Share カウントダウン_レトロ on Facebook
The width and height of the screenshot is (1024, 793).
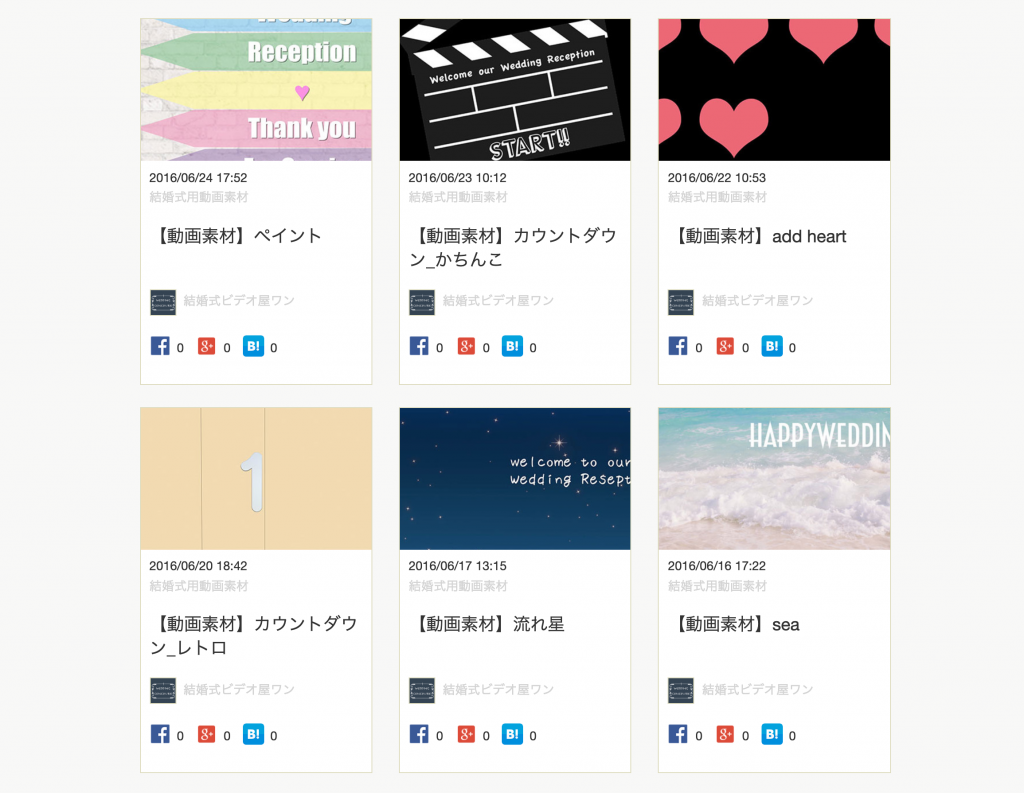click(x=160, y=734)
